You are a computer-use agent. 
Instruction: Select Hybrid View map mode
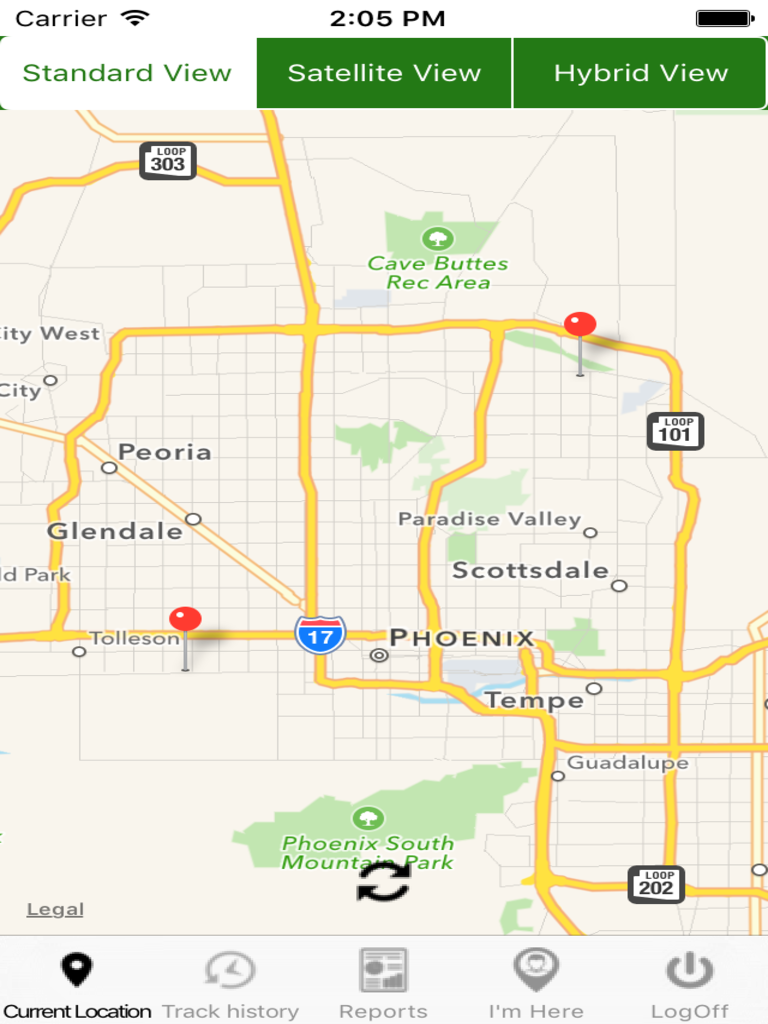coord(640,73)
